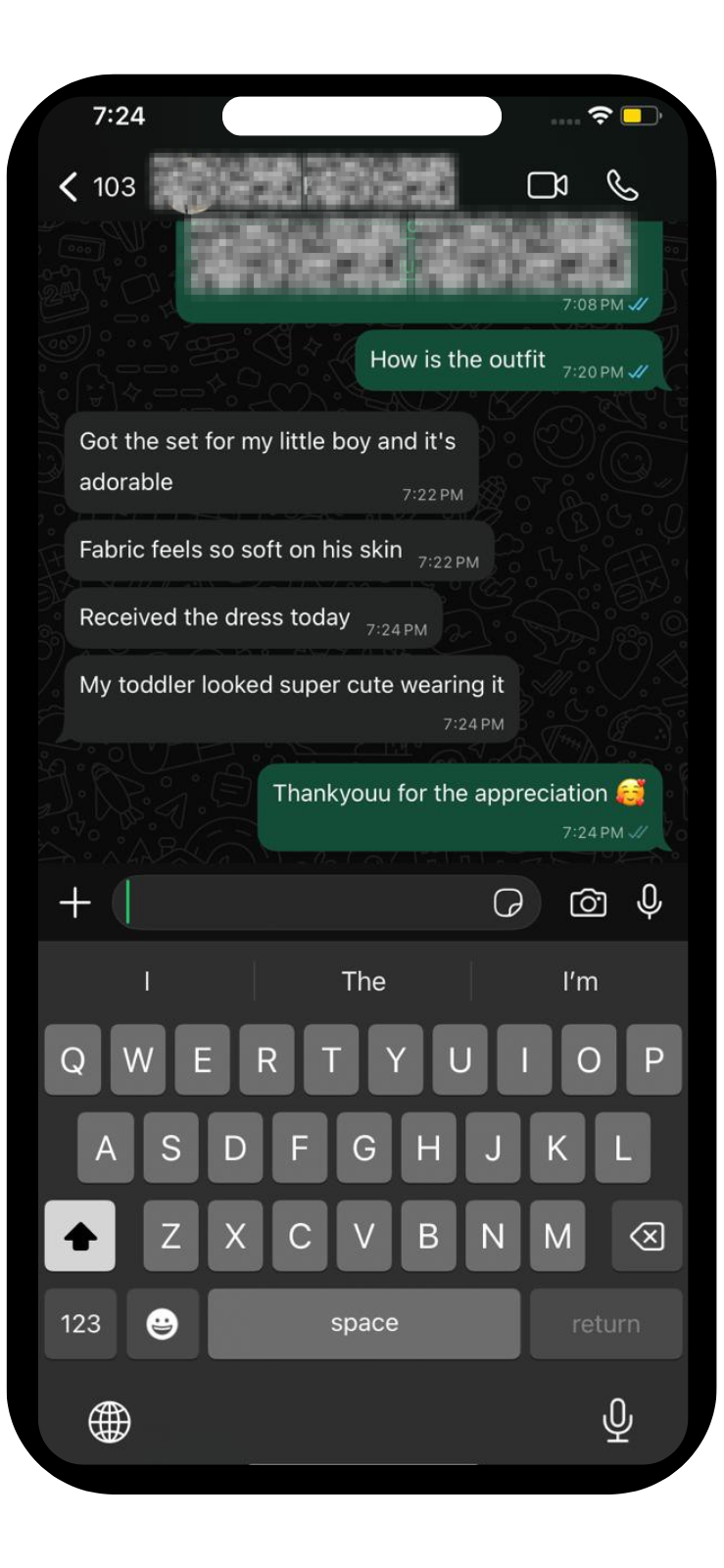Open the attachment plus menu
This screenshot has width=724, height=1568.
click(x=75, y=903)
